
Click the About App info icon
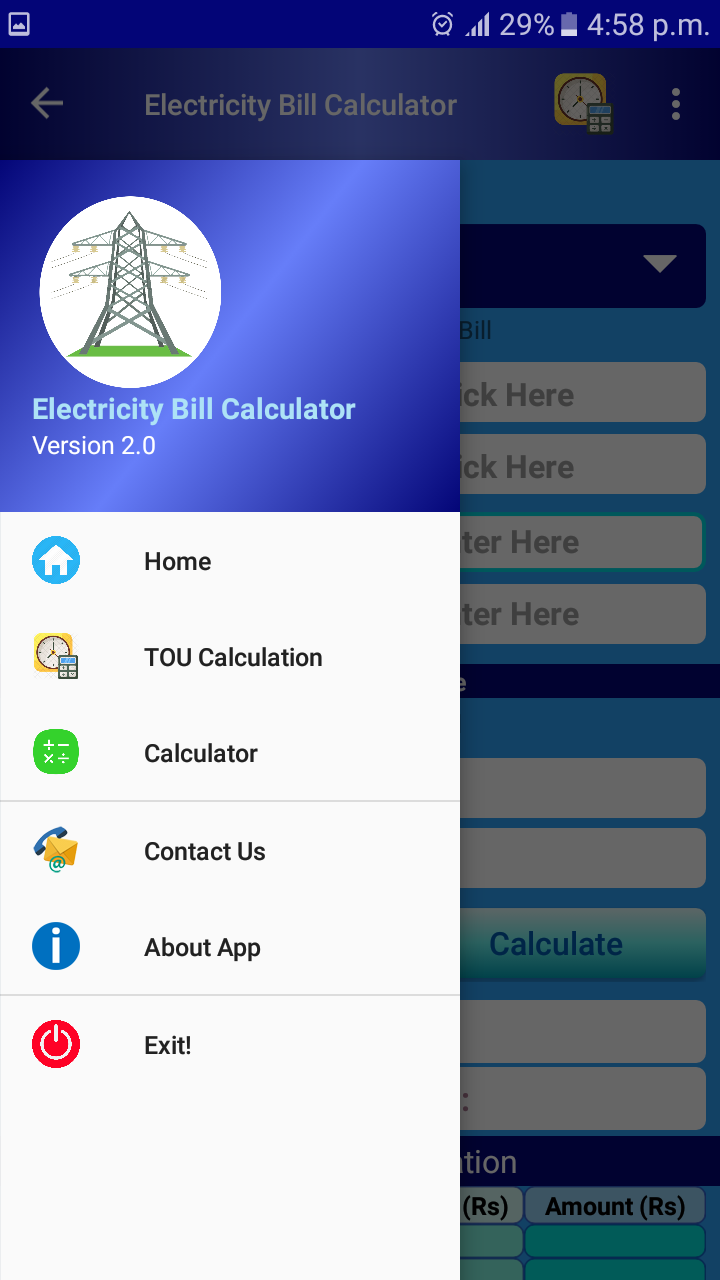[55, 946]
